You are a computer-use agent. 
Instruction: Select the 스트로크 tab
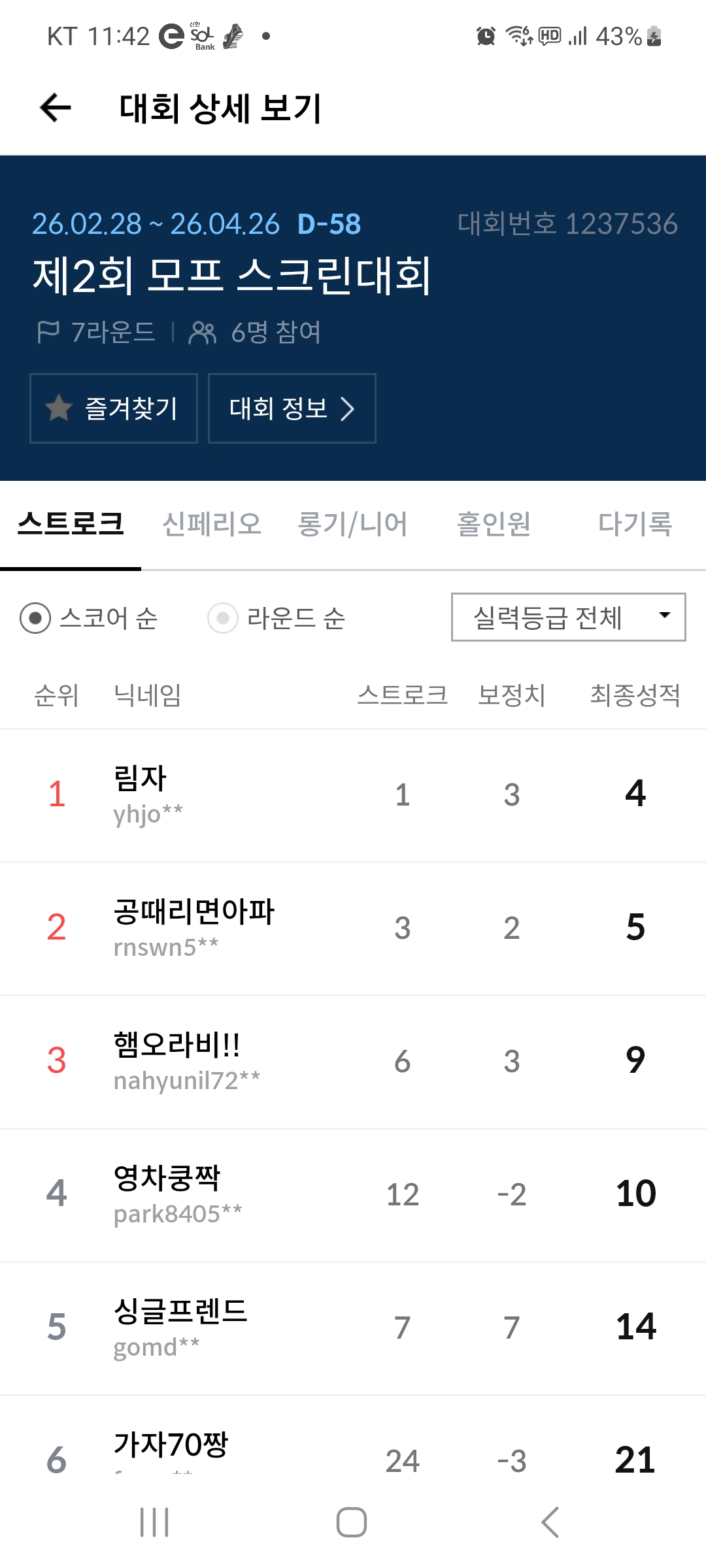click(x=71, y=524)
